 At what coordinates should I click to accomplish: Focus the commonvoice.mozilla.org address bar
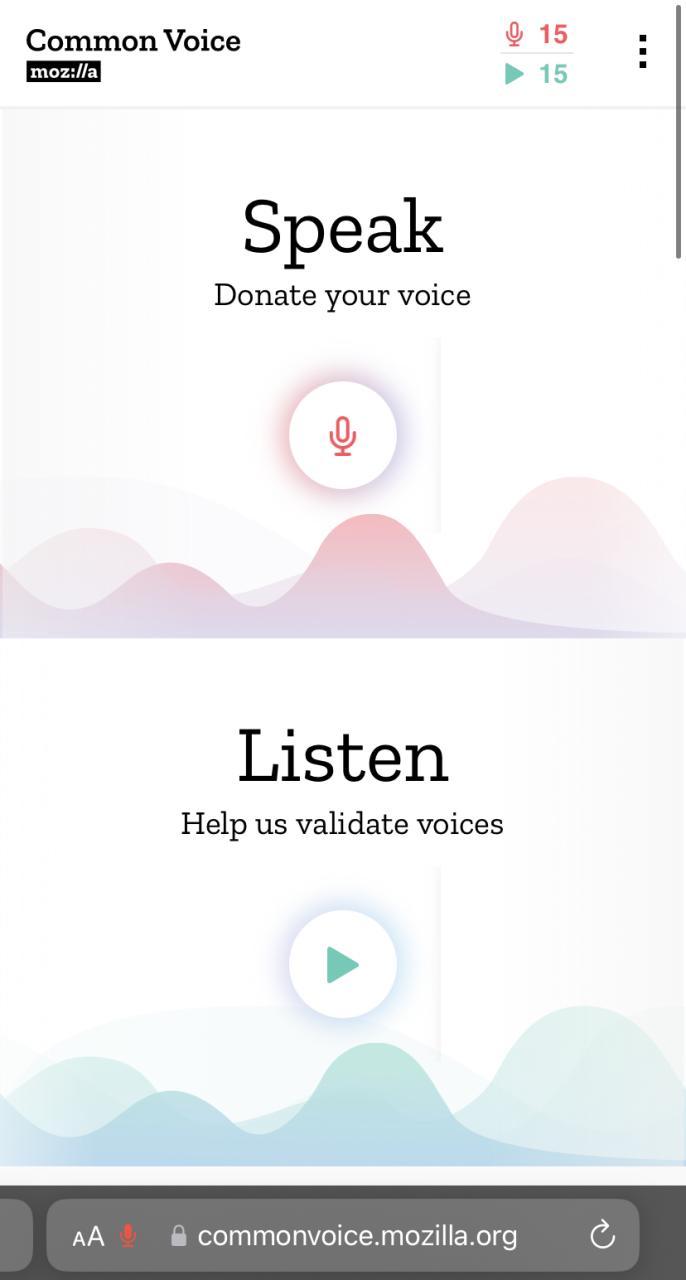(357, 1236)
